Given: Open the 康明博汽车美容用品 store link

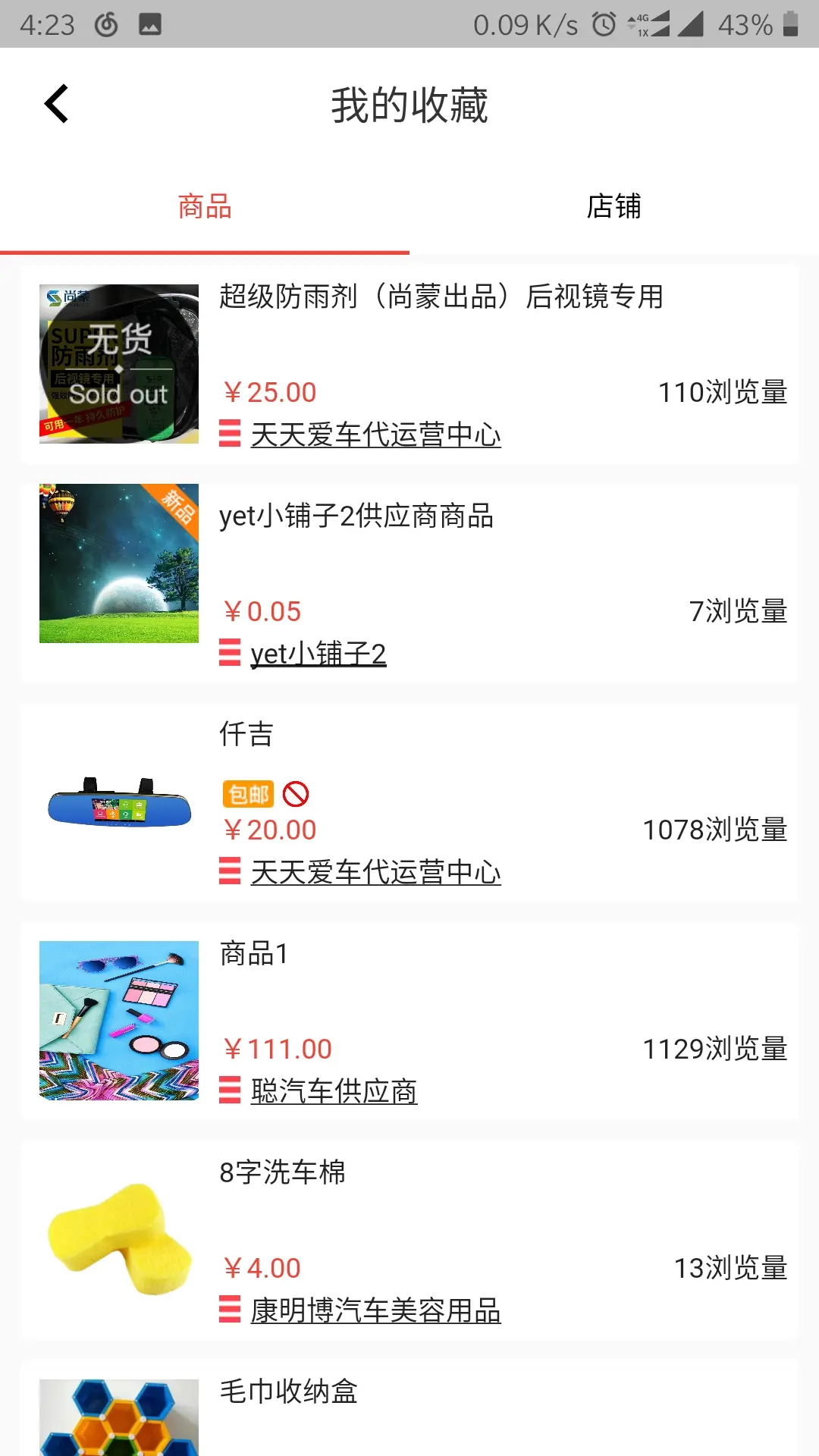Looking at the screenshot, I should coord(375,1310).
